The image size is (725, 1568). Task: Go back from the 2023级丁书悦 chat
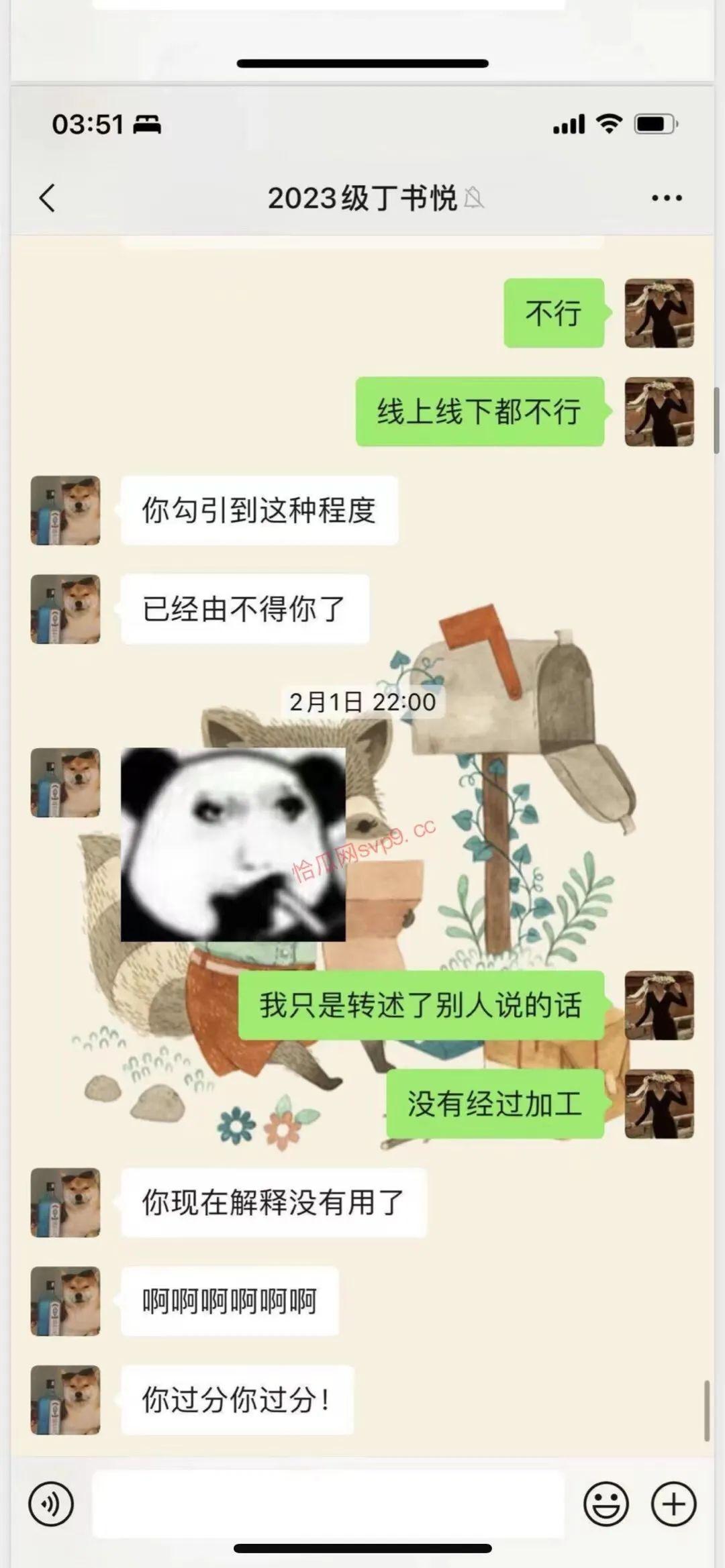(x=47, y=198)
